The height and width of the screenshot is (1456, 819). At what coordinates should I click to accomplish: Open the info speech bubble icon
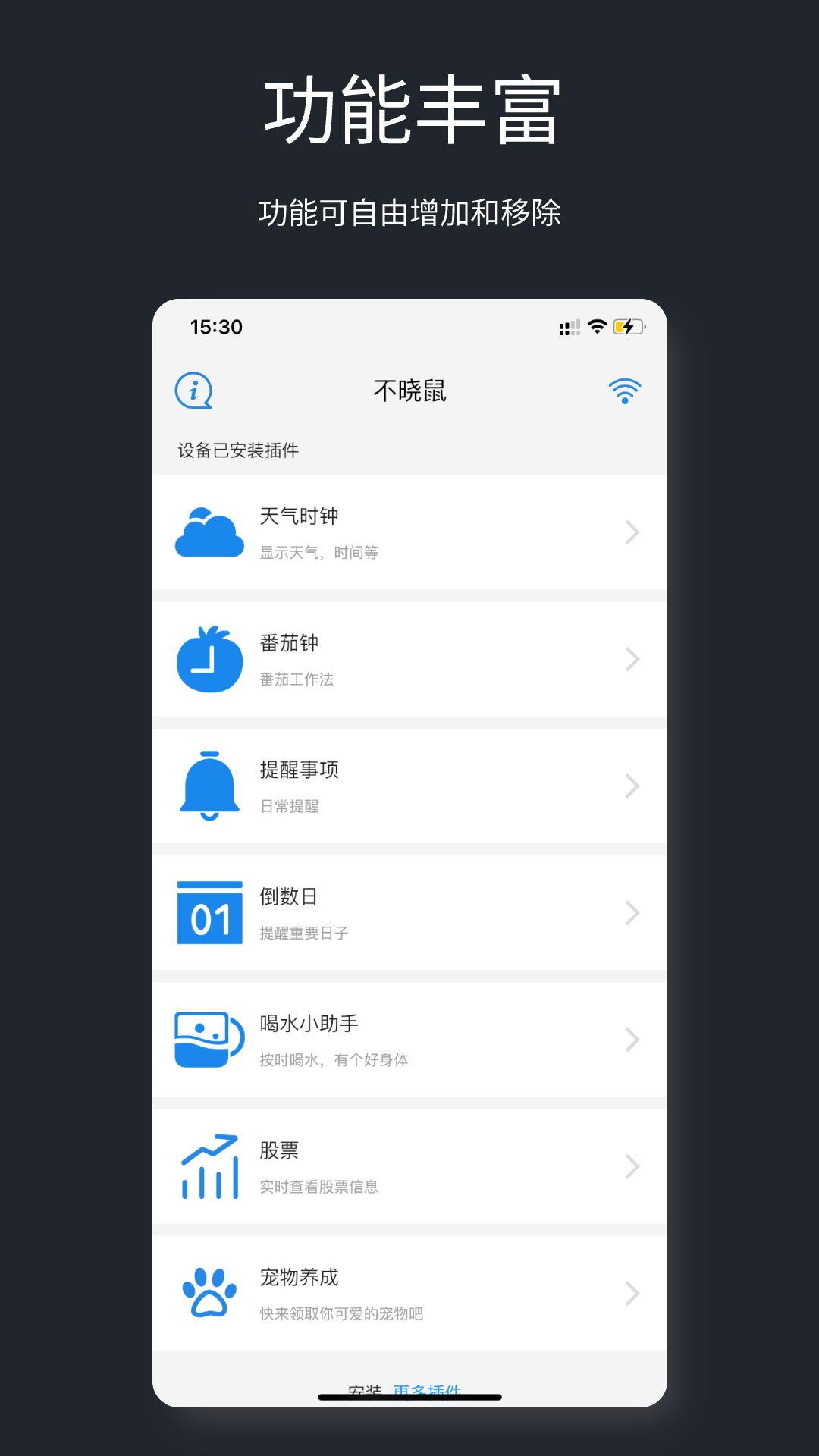193,391
